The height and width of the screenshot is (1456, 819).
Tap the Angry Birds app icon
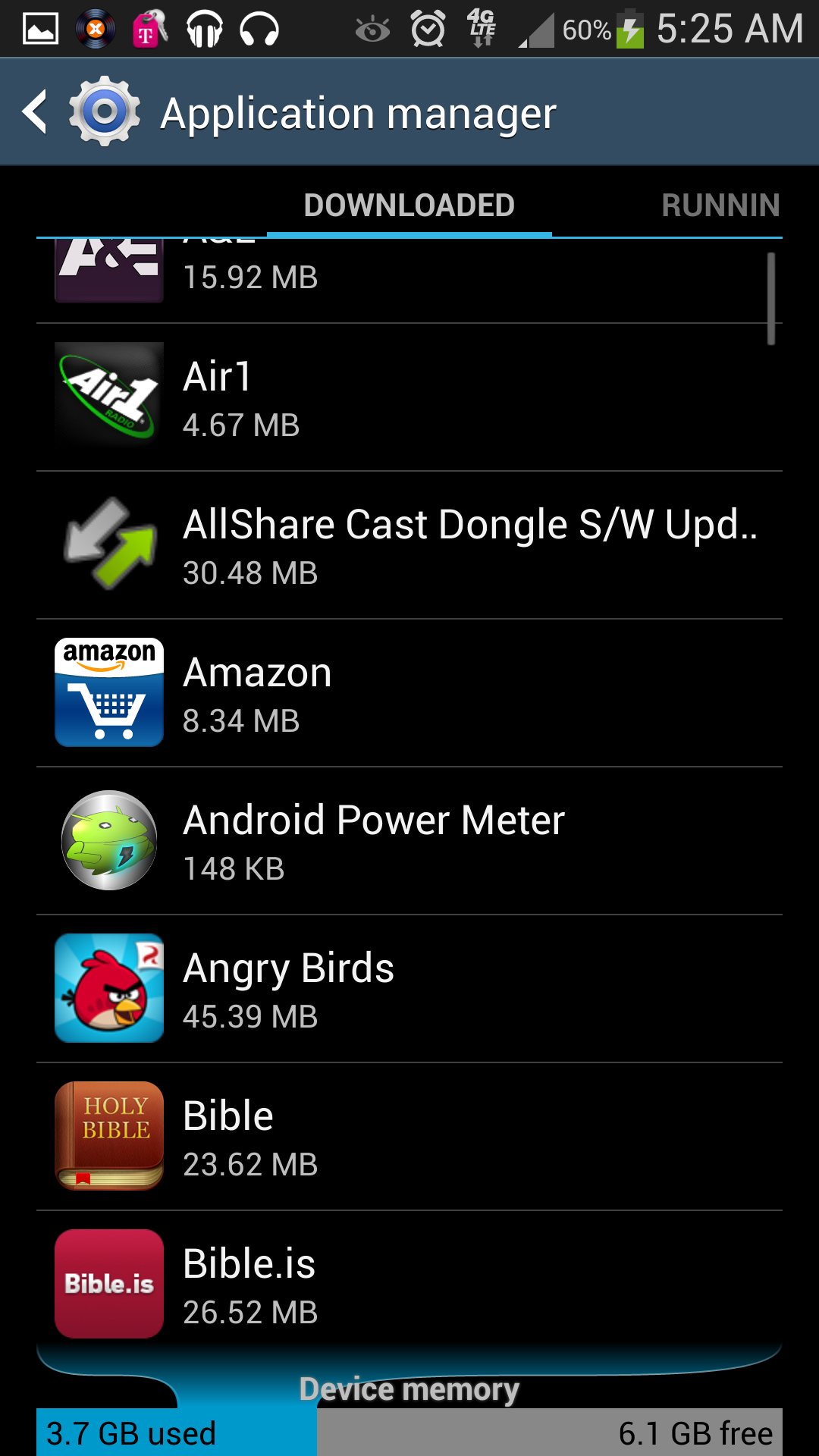108,988
